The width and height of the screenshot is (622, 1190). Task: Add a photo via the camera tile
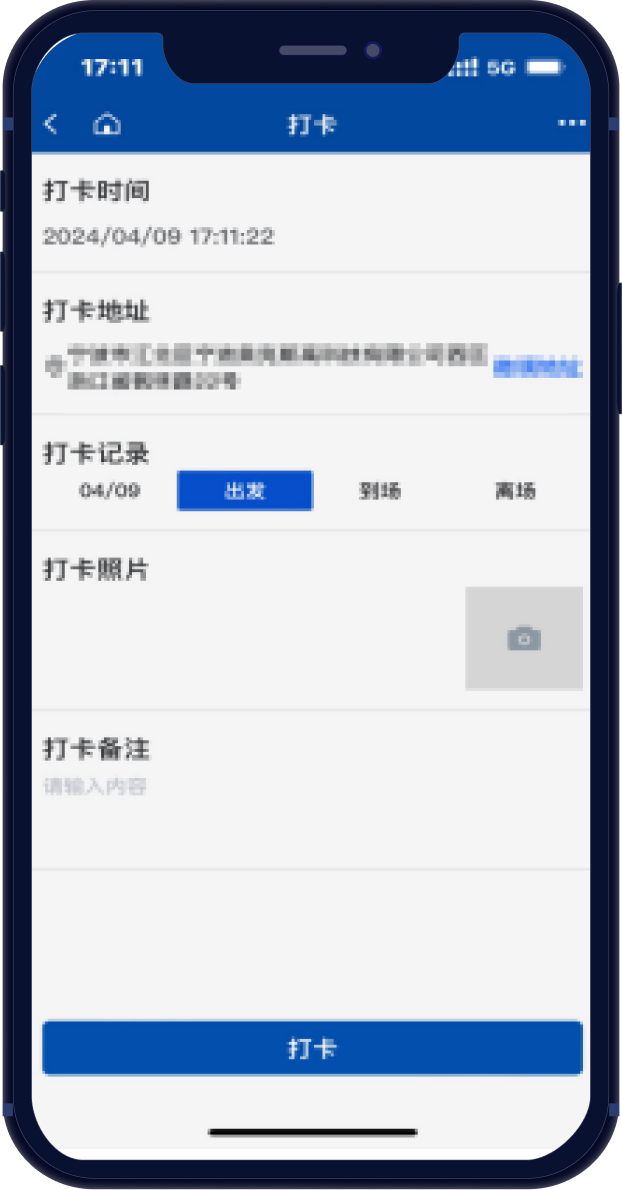524,638
